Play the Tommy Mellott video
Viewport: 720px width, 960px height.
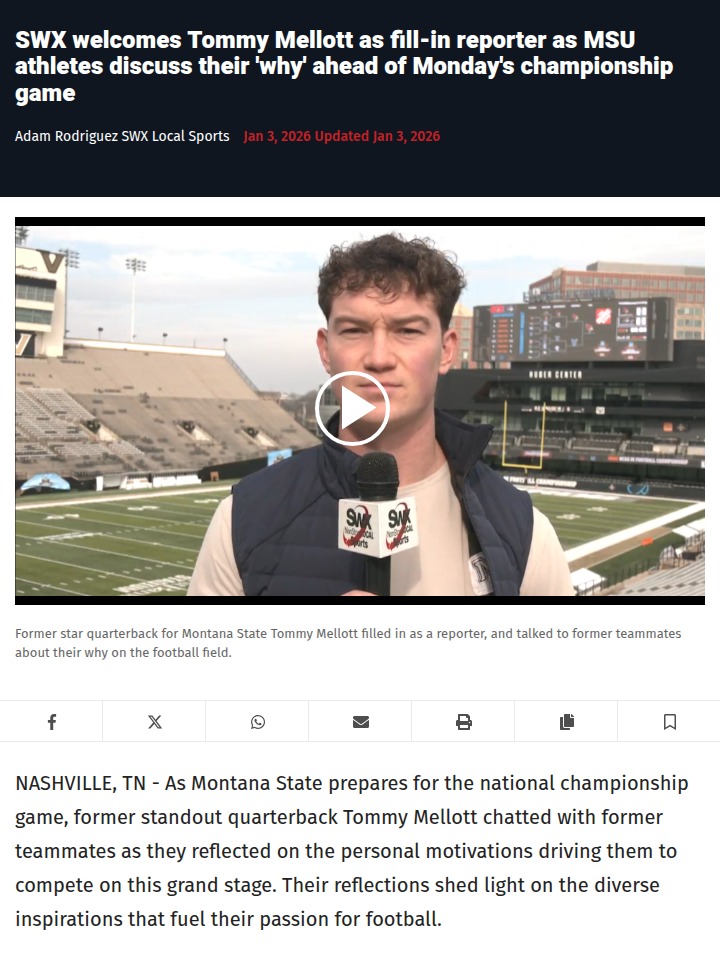(352, 408)
